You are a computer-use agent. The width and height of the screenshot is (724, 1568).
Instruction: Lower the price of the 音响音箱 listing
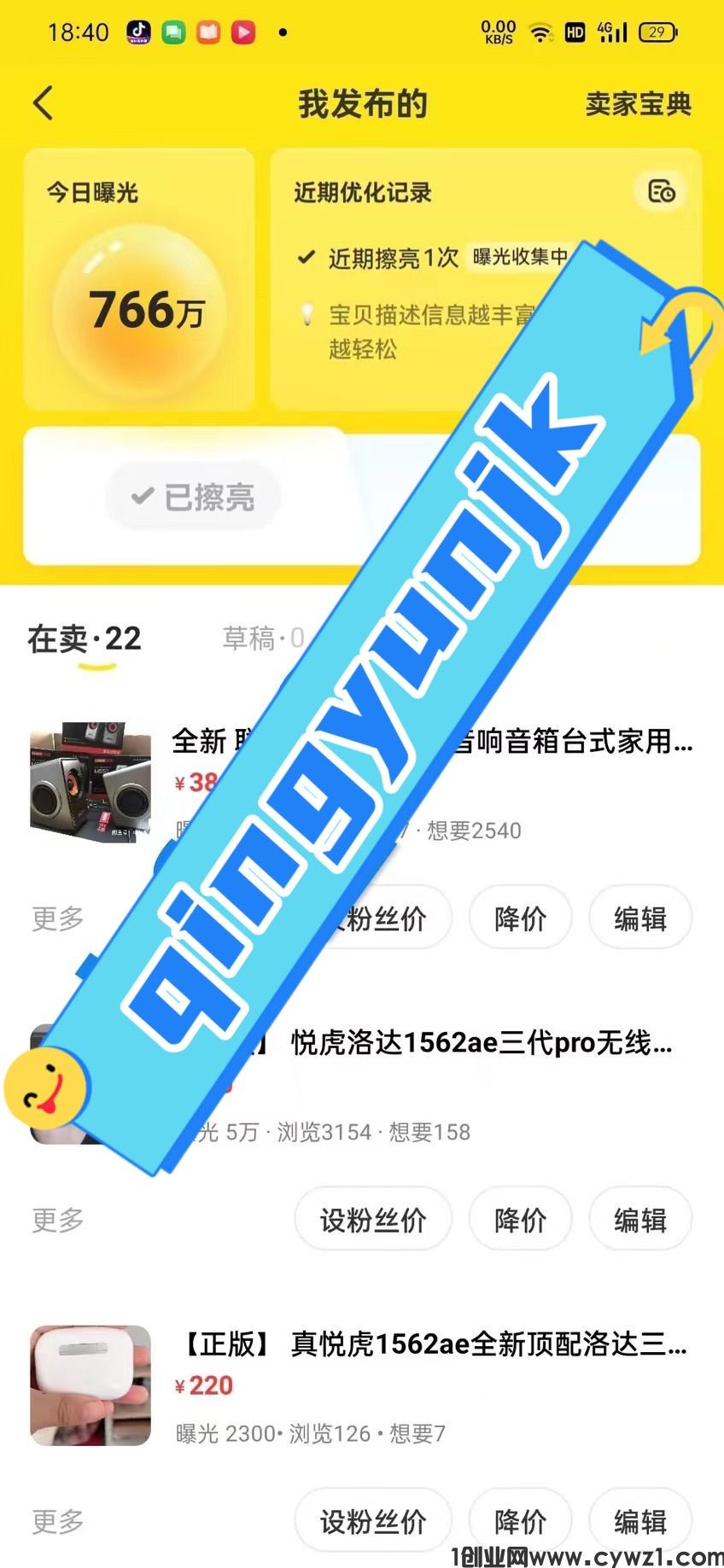point(520,918)
